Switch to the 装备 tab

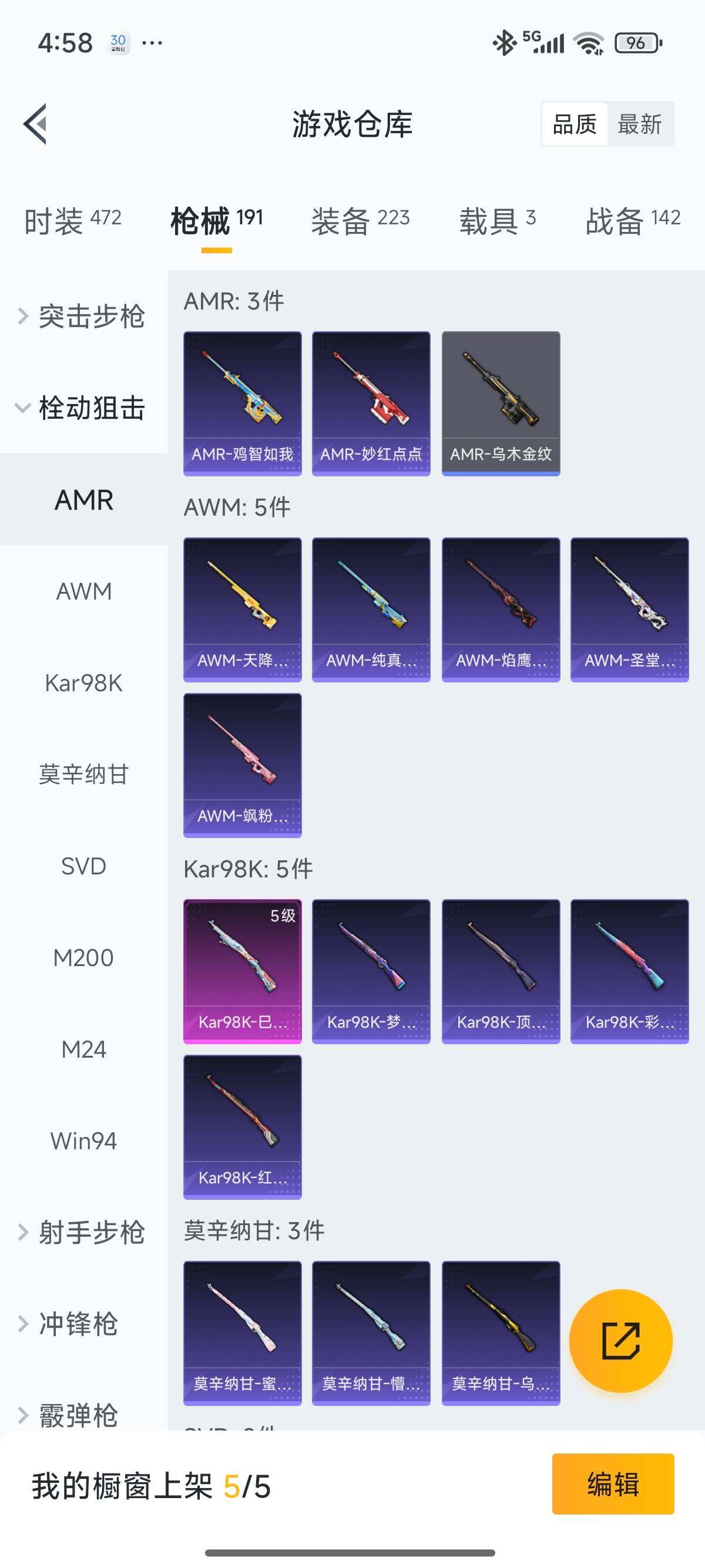tap(360, 220)
